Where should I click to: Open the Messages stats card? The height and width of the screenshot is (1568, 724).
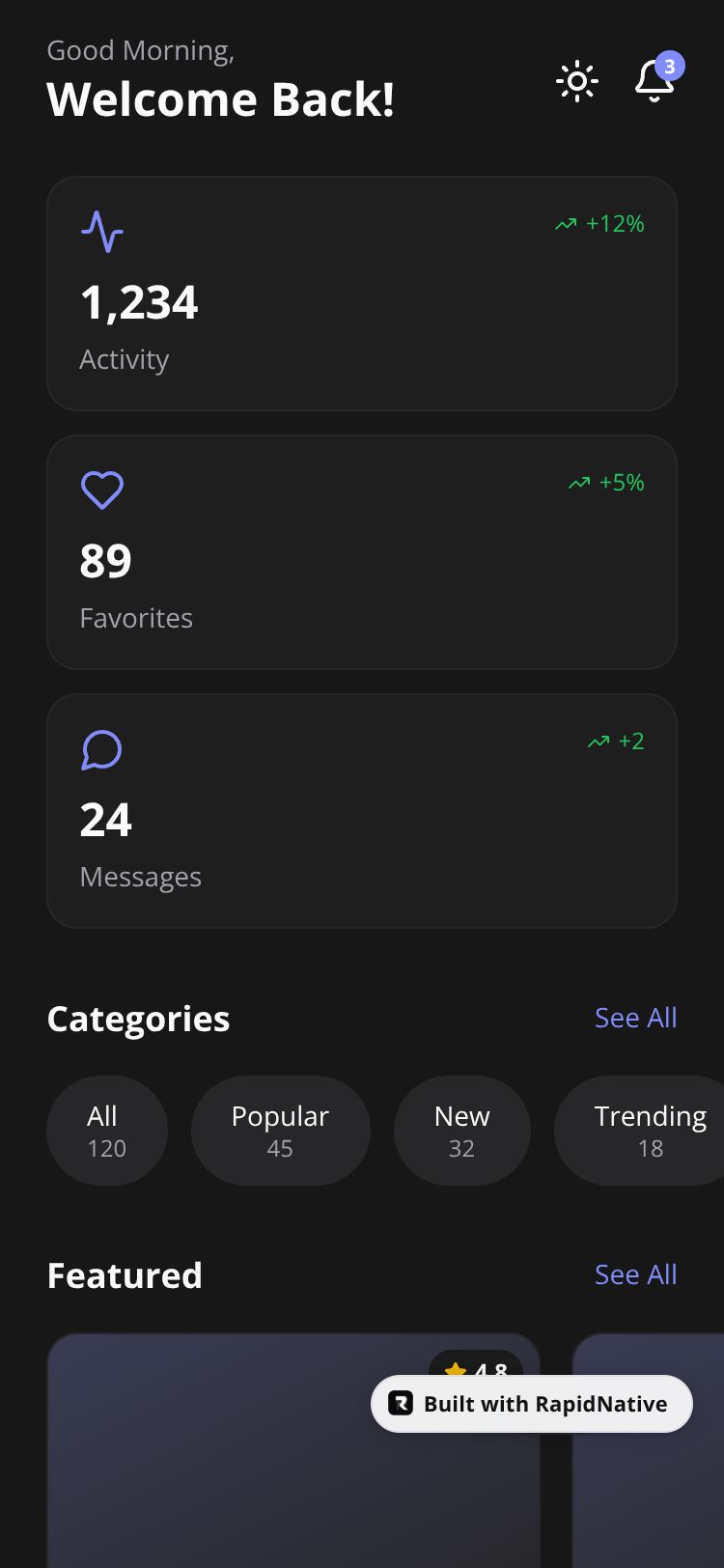(361, 811)
